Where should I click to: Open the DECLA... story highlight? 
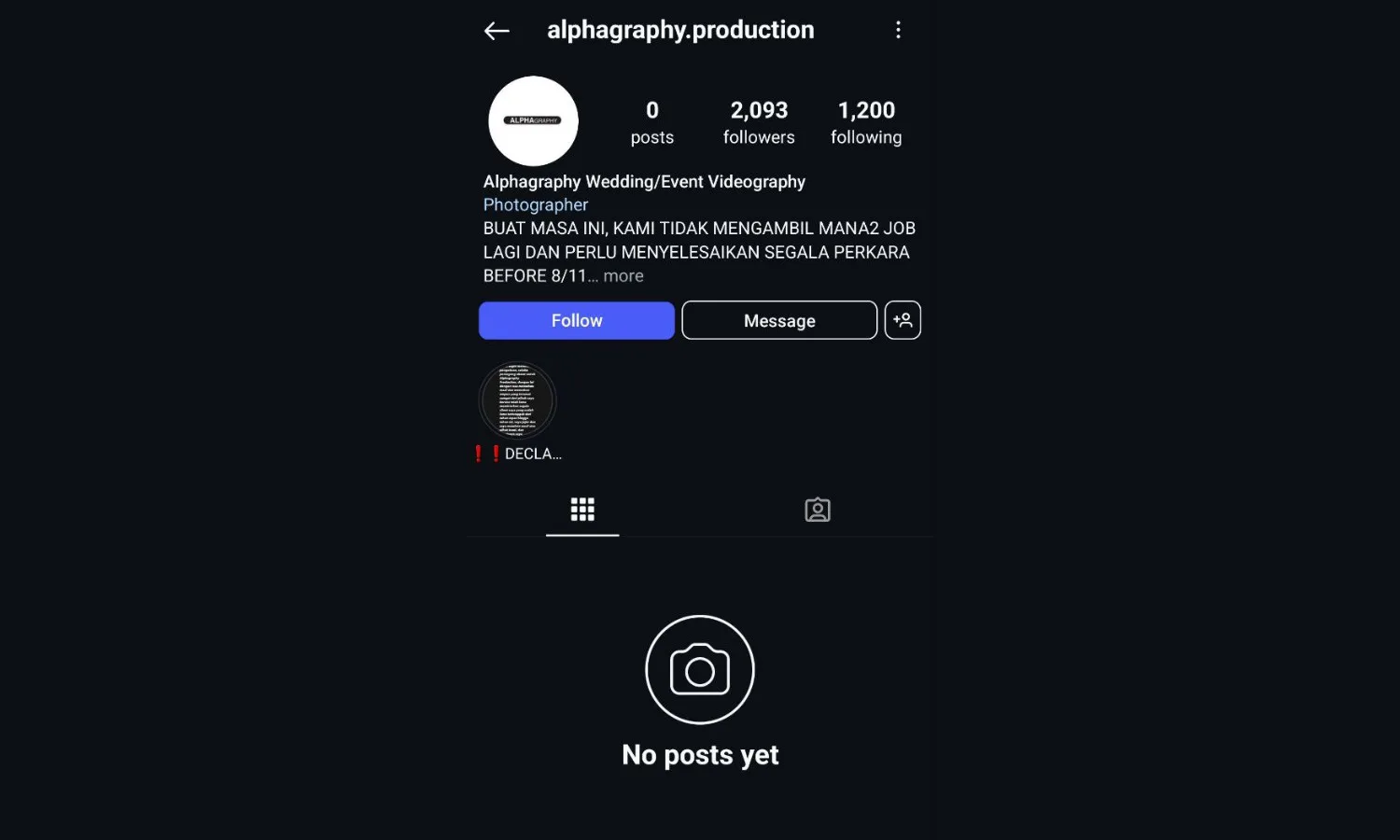tap(518, 401)
